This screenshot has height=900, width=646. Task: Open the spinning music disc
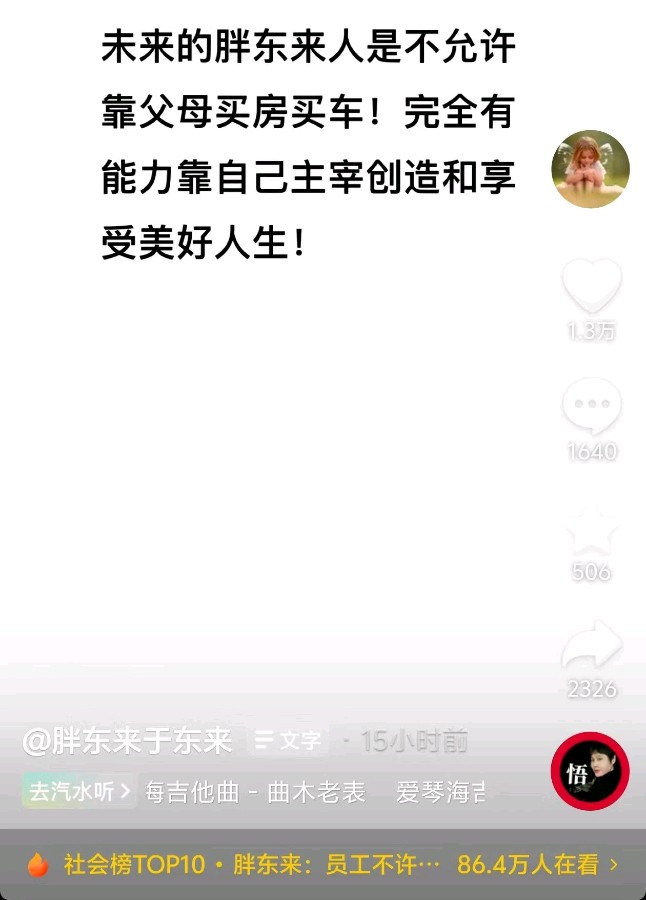coord(590,771)
